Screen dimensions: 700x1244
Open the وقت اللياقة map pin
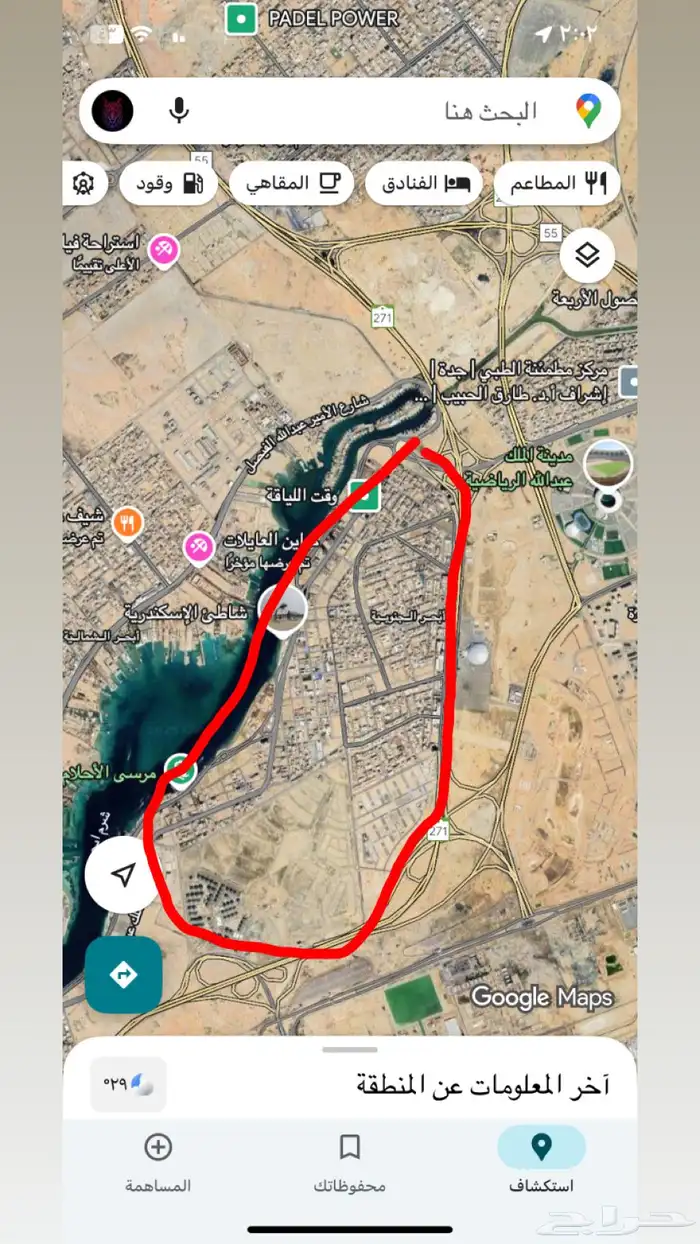pos(366,495)
